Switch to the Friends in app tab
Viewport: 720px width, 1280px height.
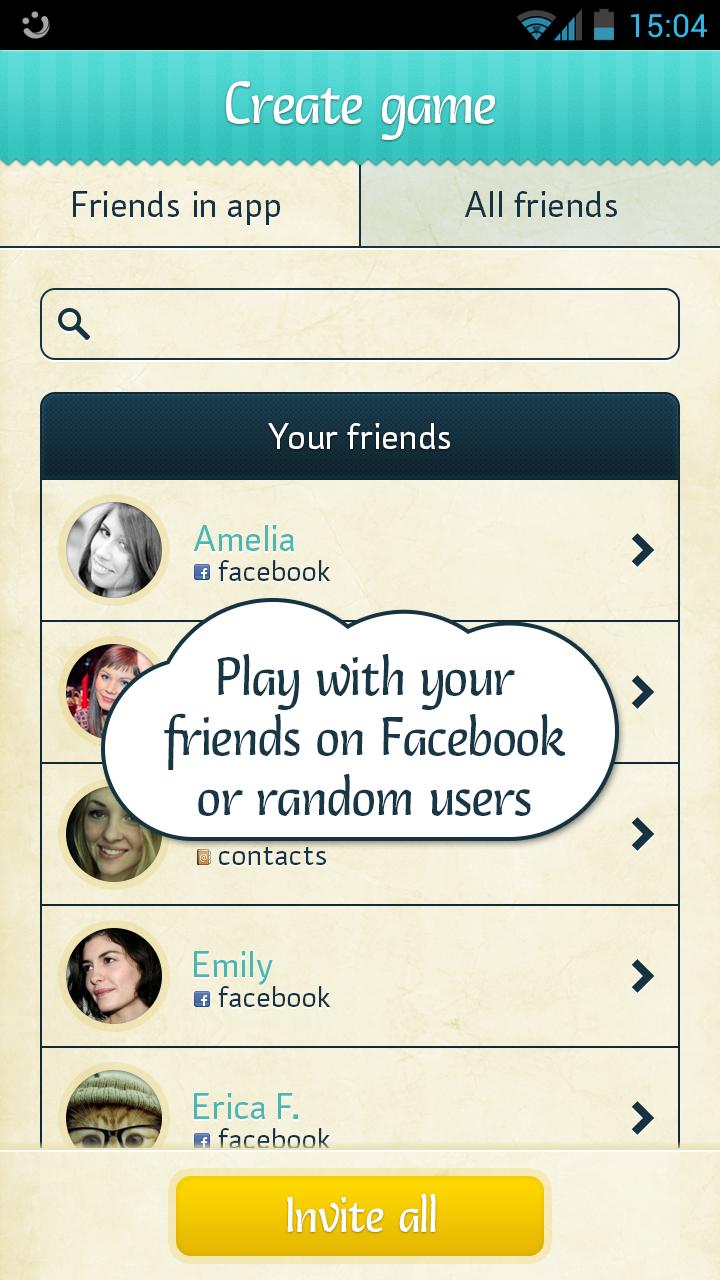tap(178, 206)
